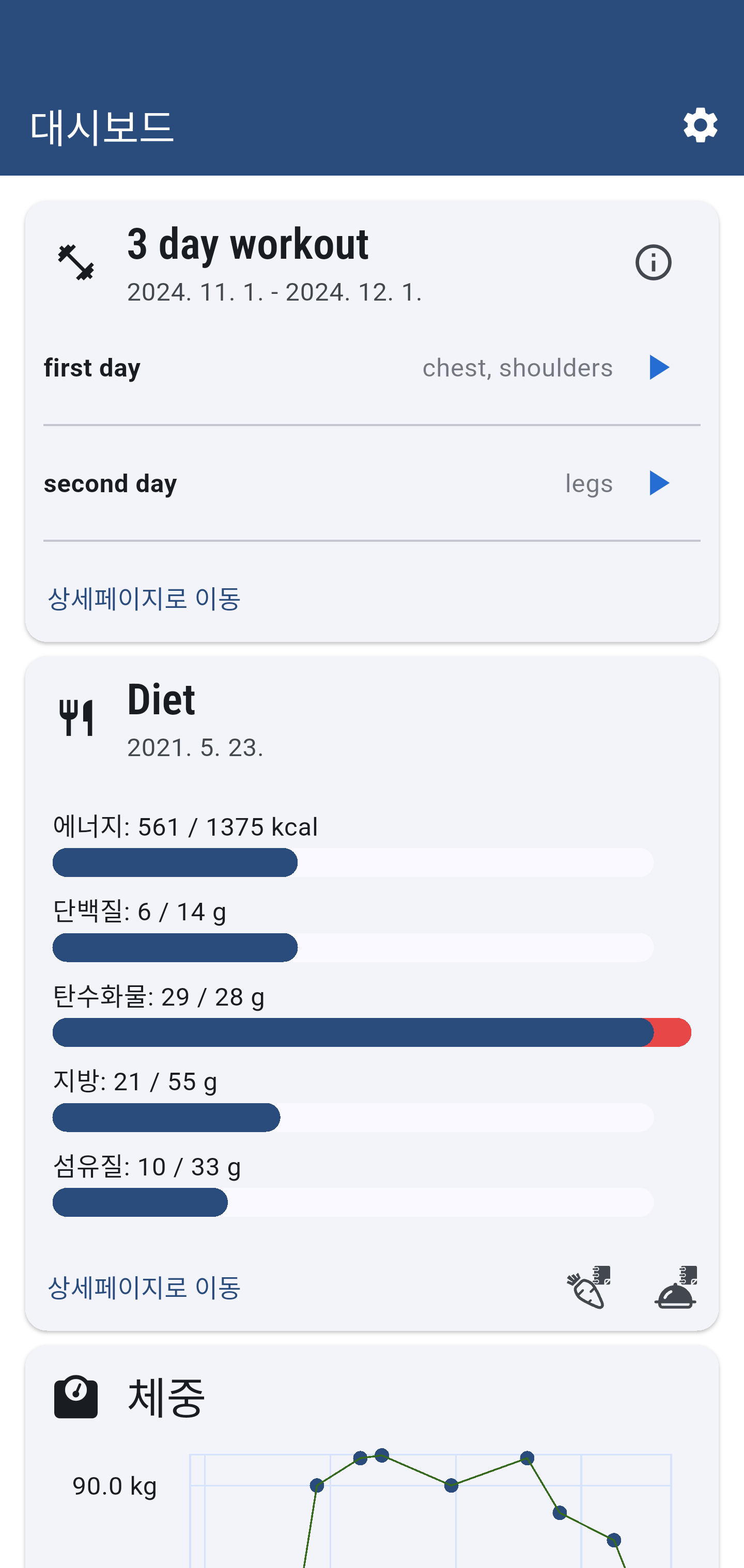The width and height of the screenshot is (744, 1568).
Task: Log an ingredient with carrot icon
Action: (x=589, y=1288)
